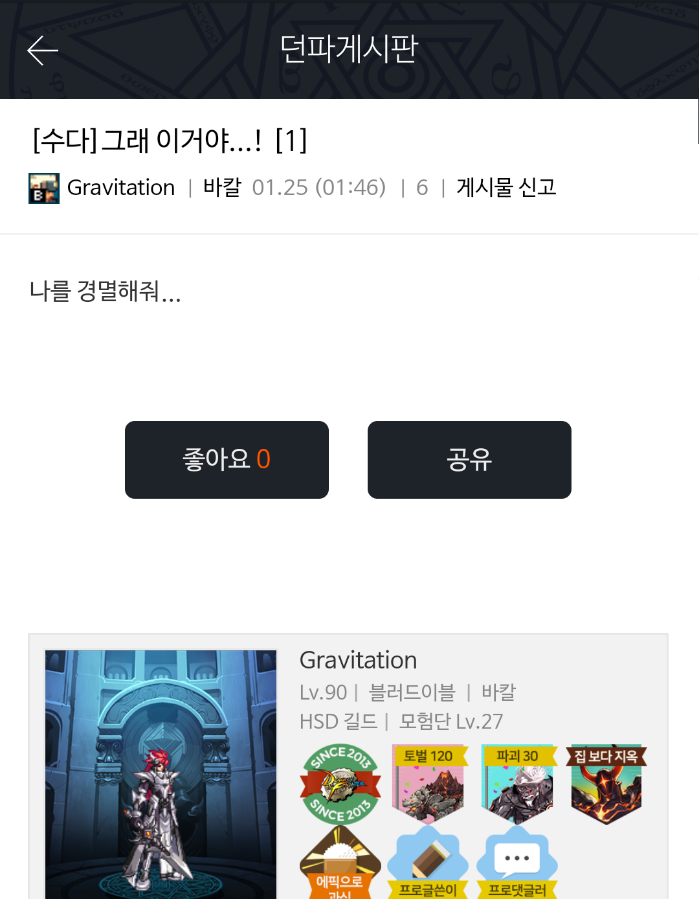
Task: Open author Gravitation's profile from post header
Action: (120, 187)
